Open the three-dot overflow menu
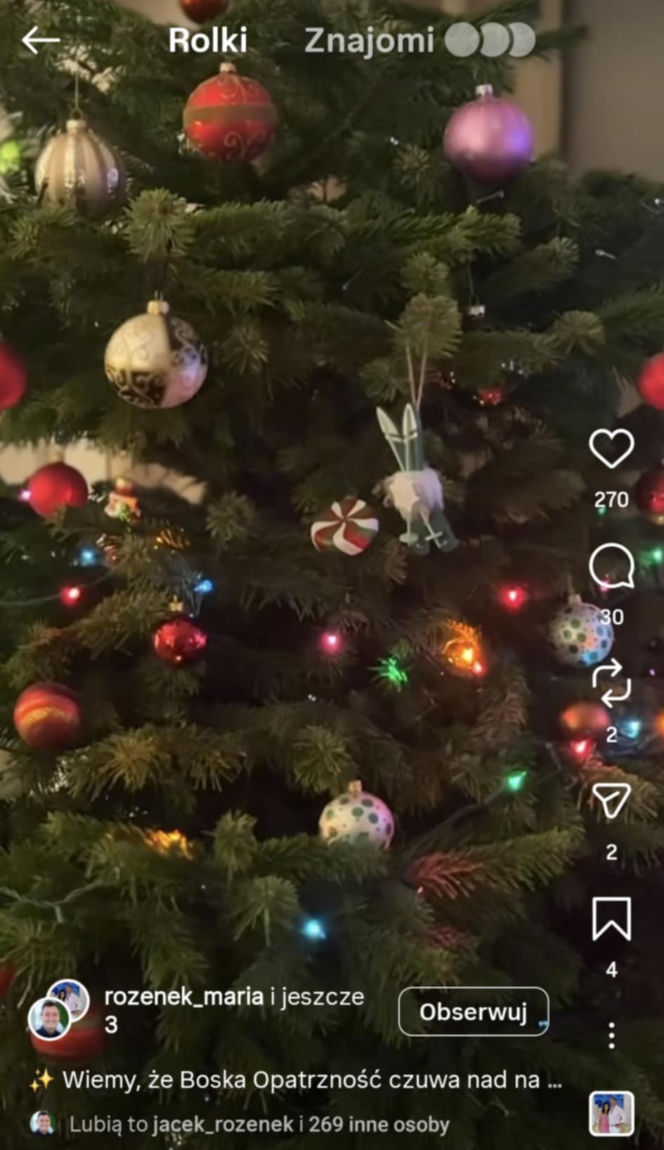 (611, 1035)
